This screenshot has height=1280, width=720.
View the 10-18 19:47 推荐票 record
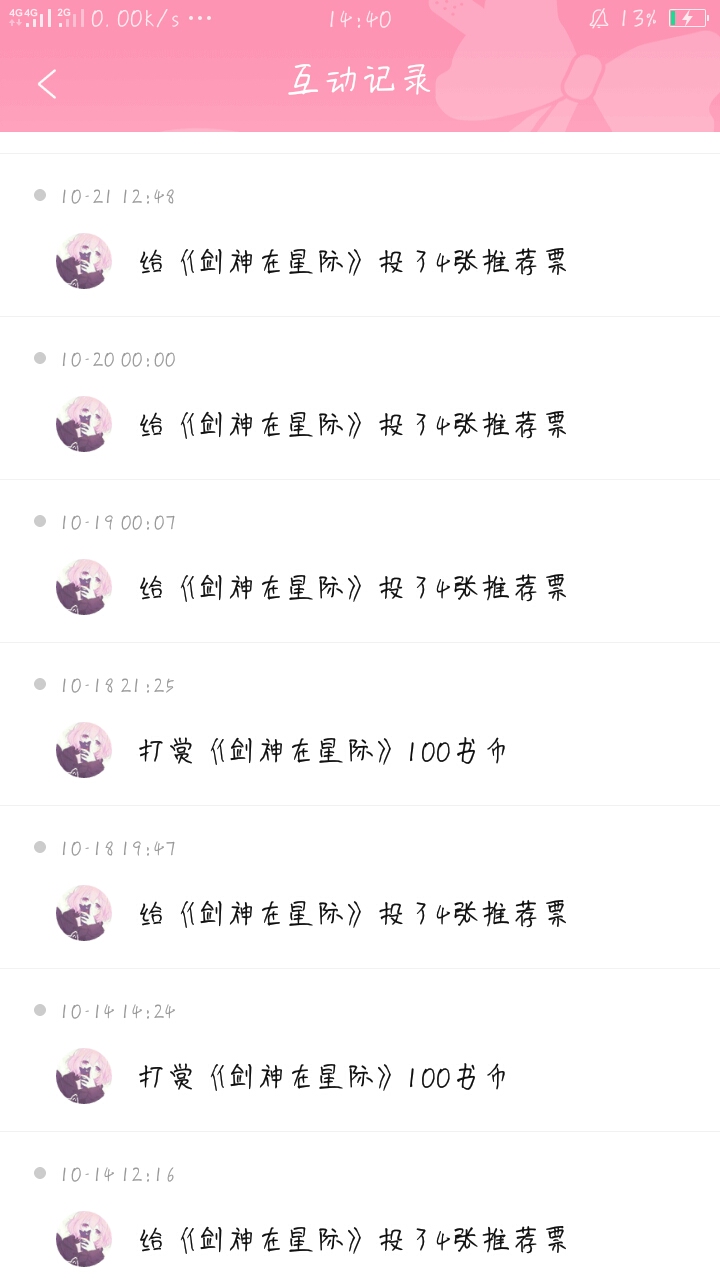pos(353,914)
